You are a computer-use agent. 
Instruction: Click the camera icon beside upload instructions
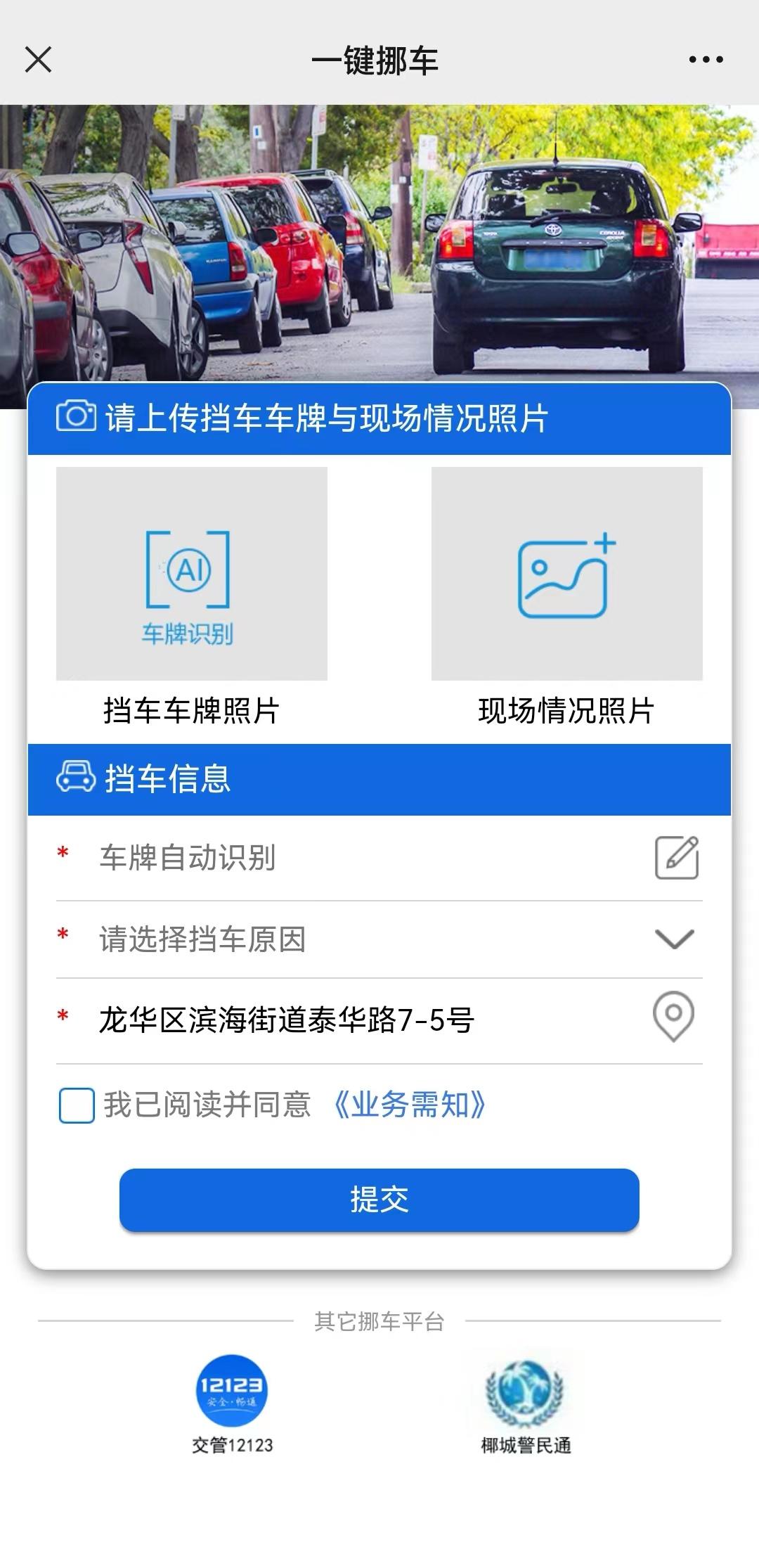point(75,418)
